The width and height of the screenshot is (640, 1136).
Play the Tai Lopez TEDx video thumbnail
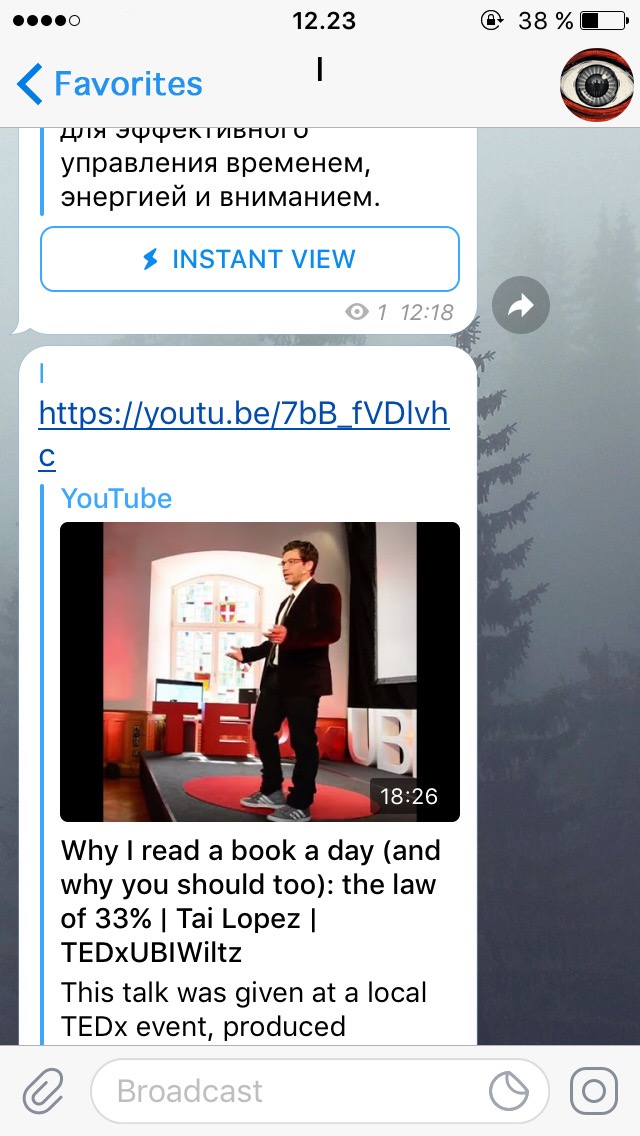260,671
